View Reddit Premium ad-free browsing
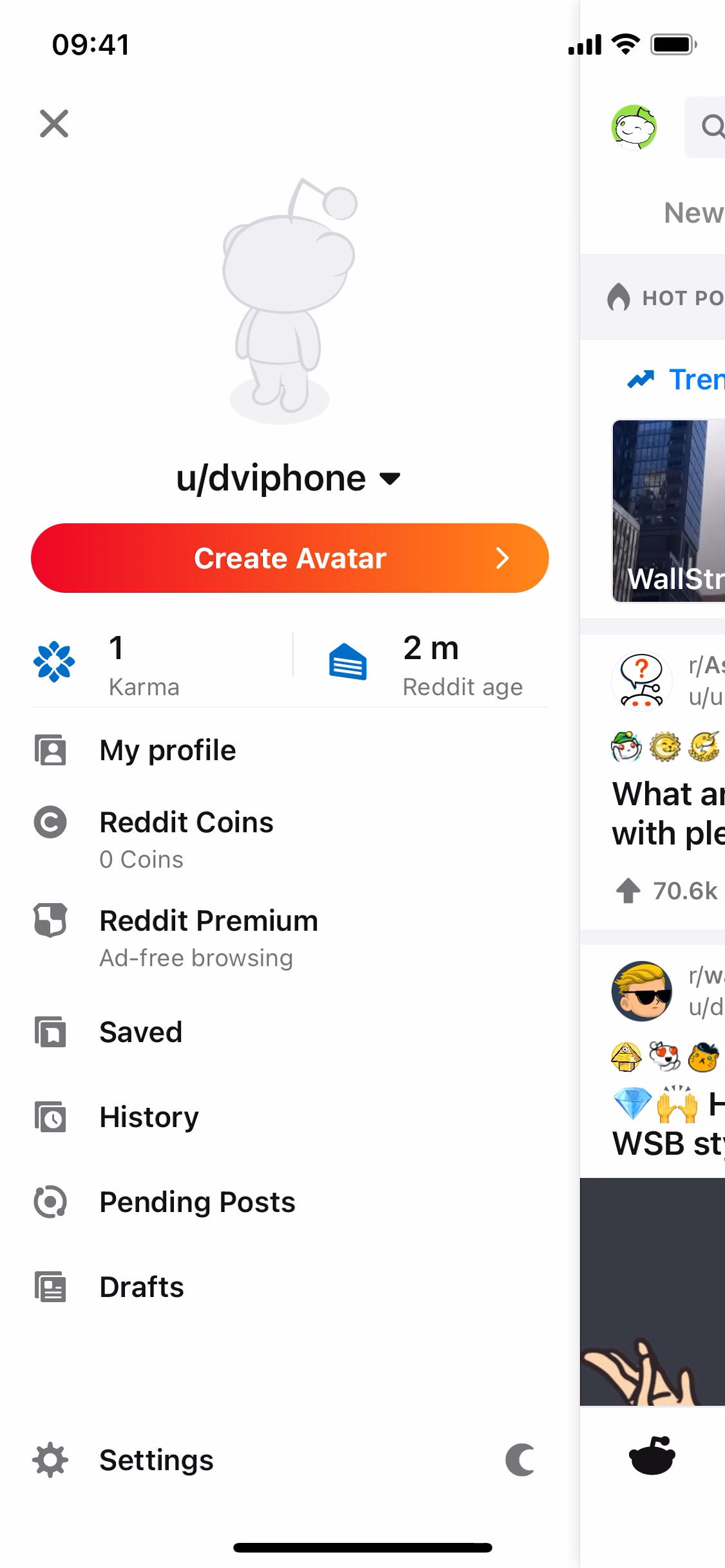Image resolution: width=725 pixels, height=1568 pixels. point(208,937)
